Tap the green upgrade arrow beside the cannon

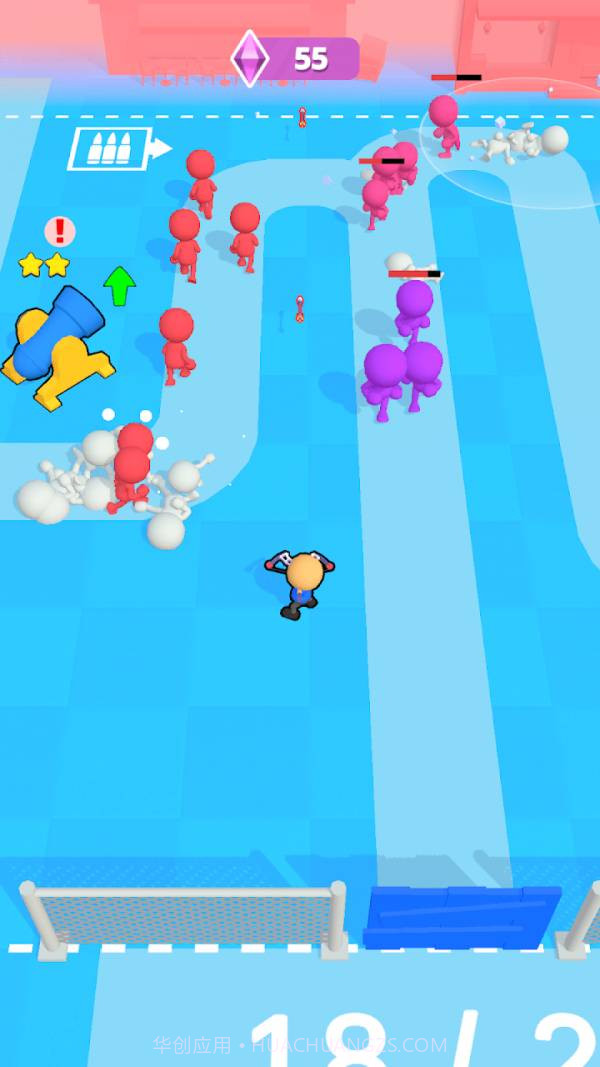(x=119, y=285)
